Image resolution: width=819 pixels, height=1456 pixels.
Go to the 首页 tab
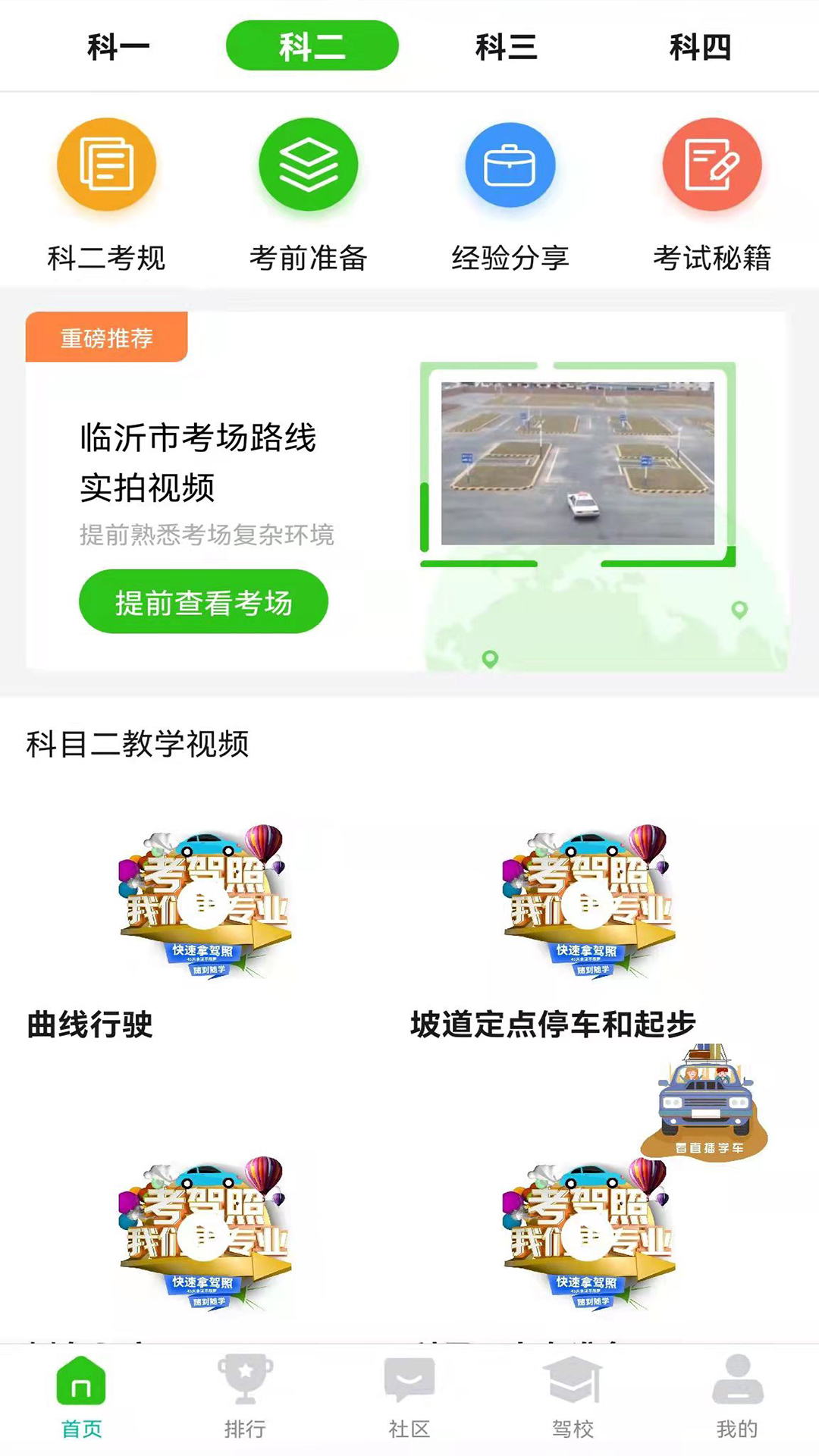(x=81, y=1397)
